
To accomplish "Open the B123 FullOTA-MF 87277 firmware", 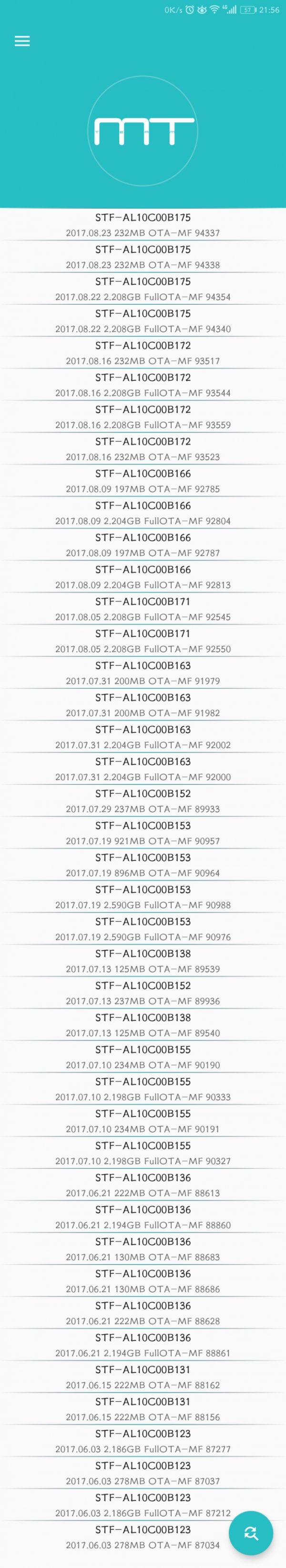I will pyautogui.click(x=143, y=1441).
